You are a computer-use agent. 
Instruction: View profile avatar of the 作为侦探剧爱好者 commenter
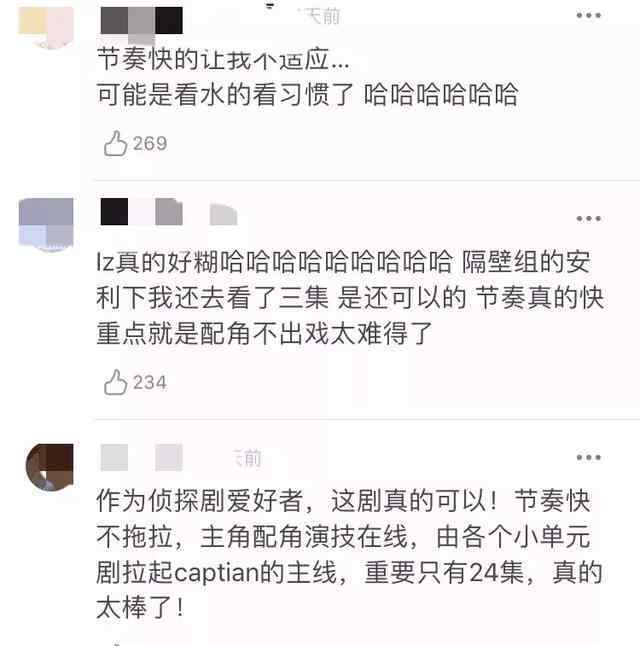click(50, 466)
